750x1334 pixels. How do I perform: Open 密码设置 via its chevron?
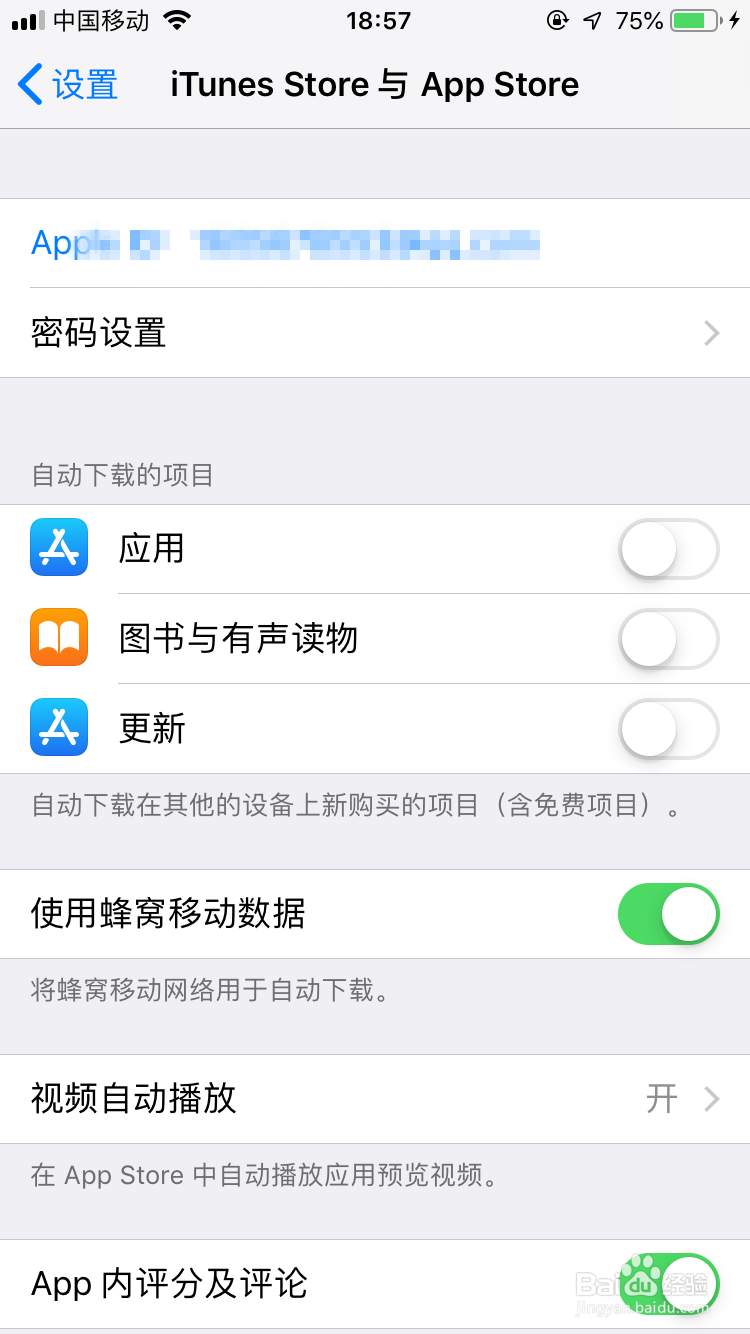click(x=712, y=333)
